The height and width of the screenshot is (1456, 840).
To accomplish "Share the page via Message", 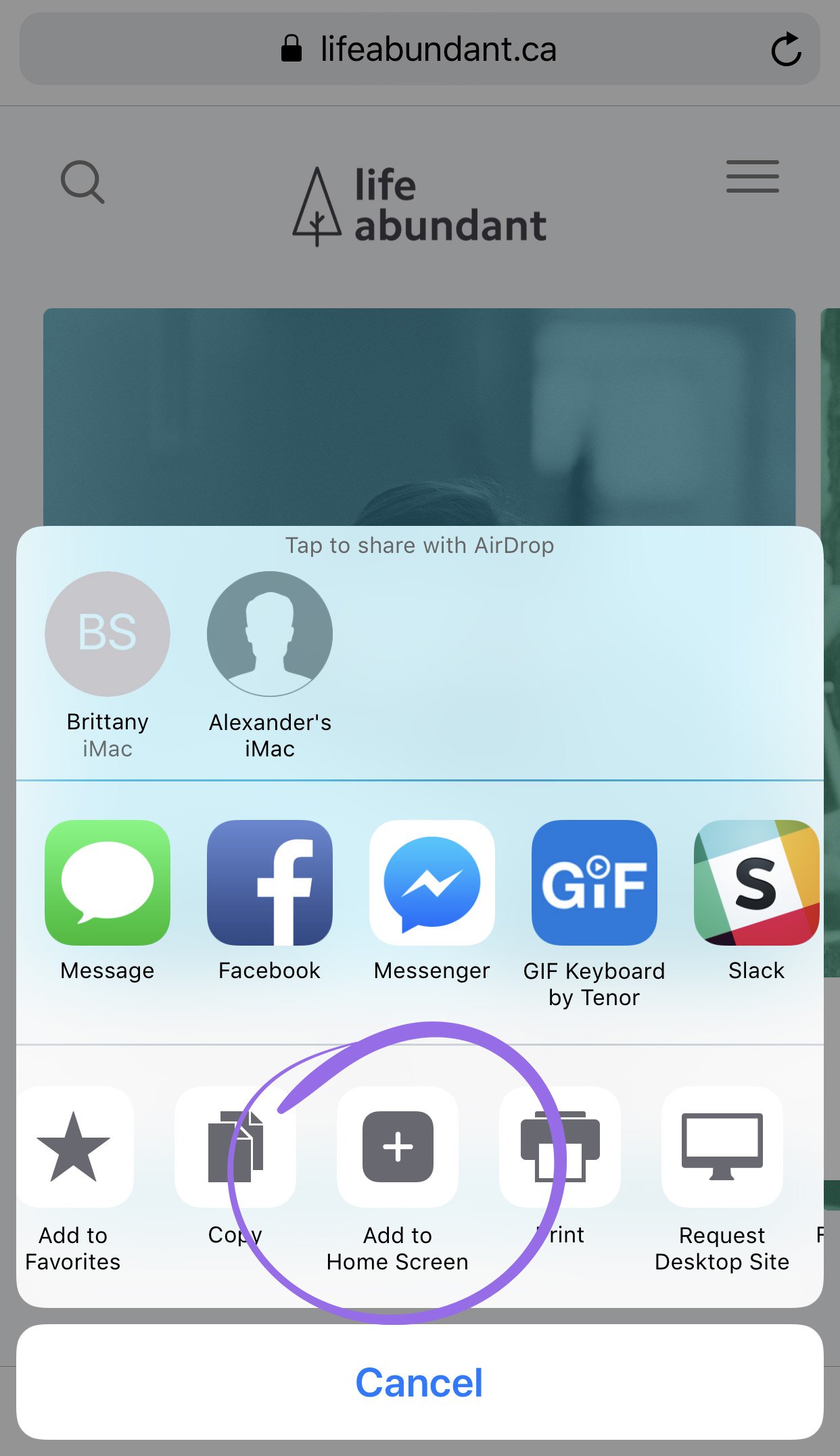I will [107, 883].
